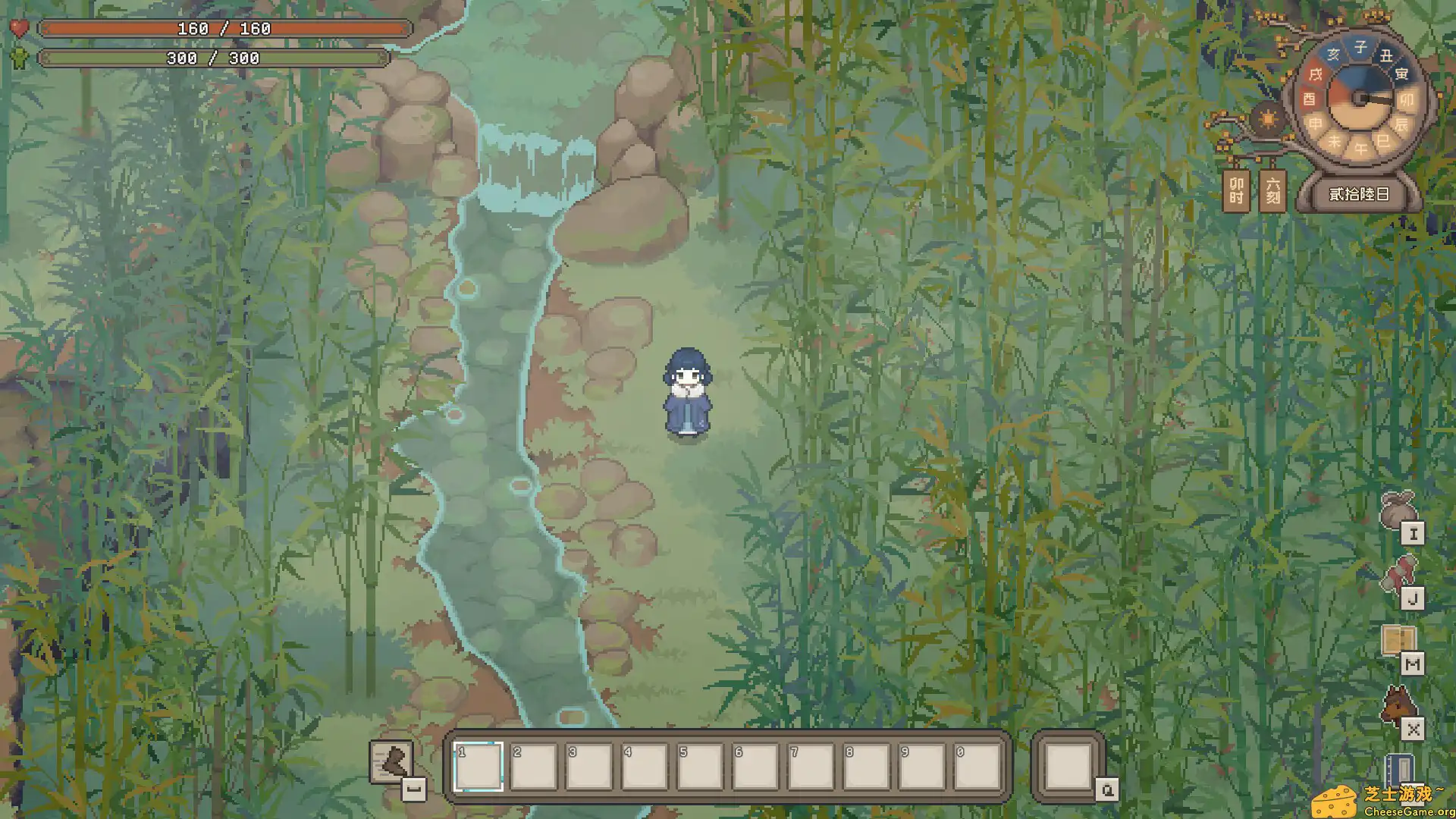Tap the tool icon beside the hotbar

pos(391,761)
